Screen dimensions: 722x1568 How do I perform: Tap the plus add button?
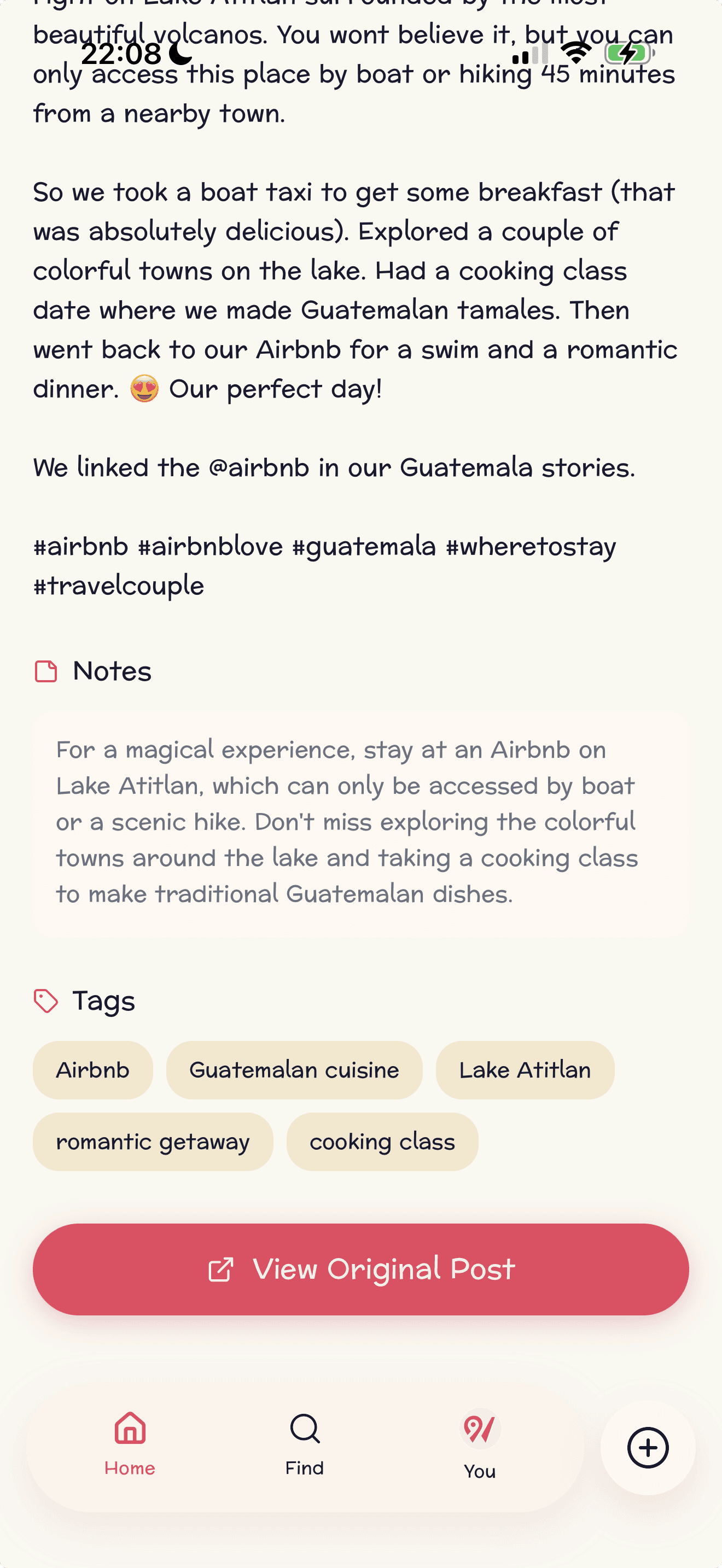coord(648,1448)
